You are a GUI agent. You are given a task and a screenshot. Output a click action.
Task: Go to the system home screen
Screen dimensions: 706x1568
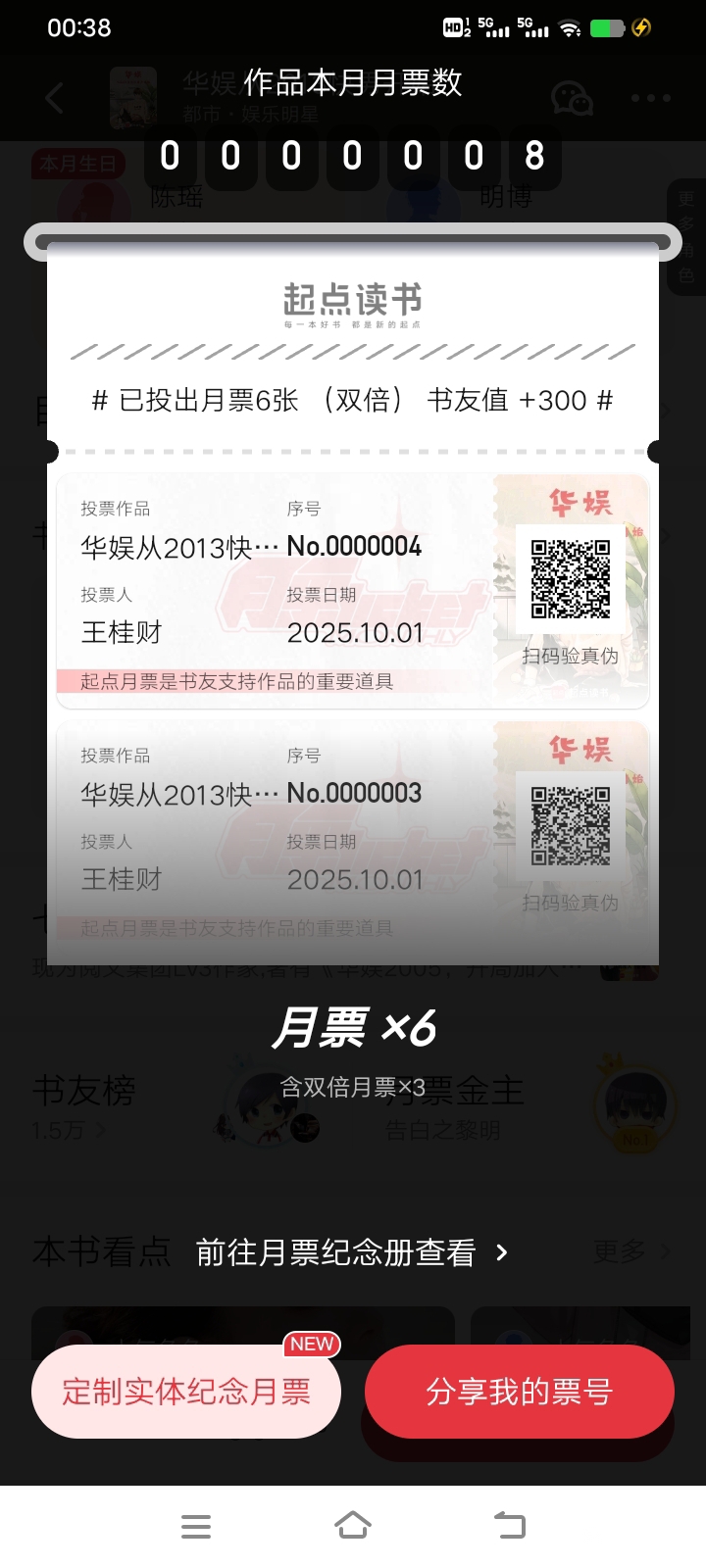click(x=353, y=1526)
